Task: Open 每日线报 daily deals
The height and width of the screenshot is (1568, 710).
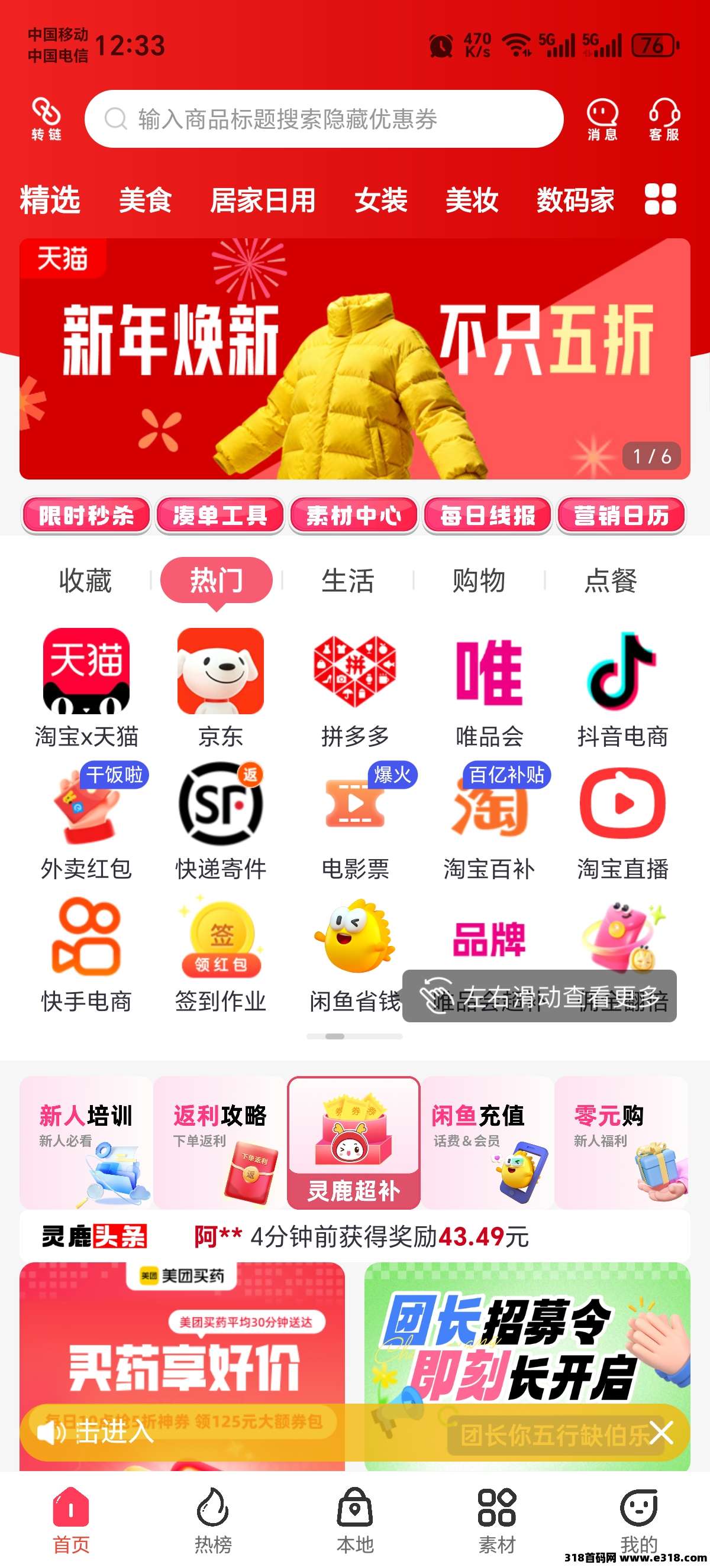Action: tap(487, 516)
